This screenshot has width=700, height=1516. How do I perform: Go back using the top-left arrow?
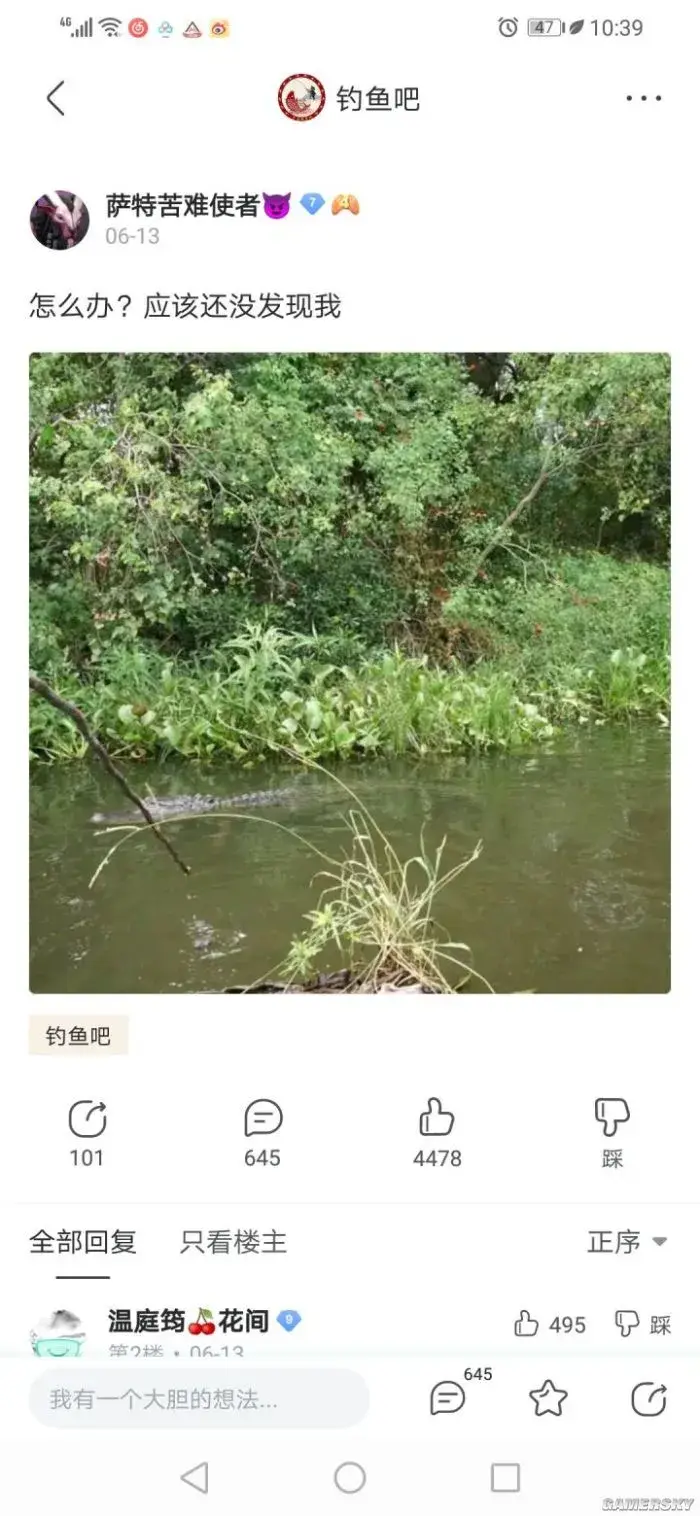pos(56,98)
